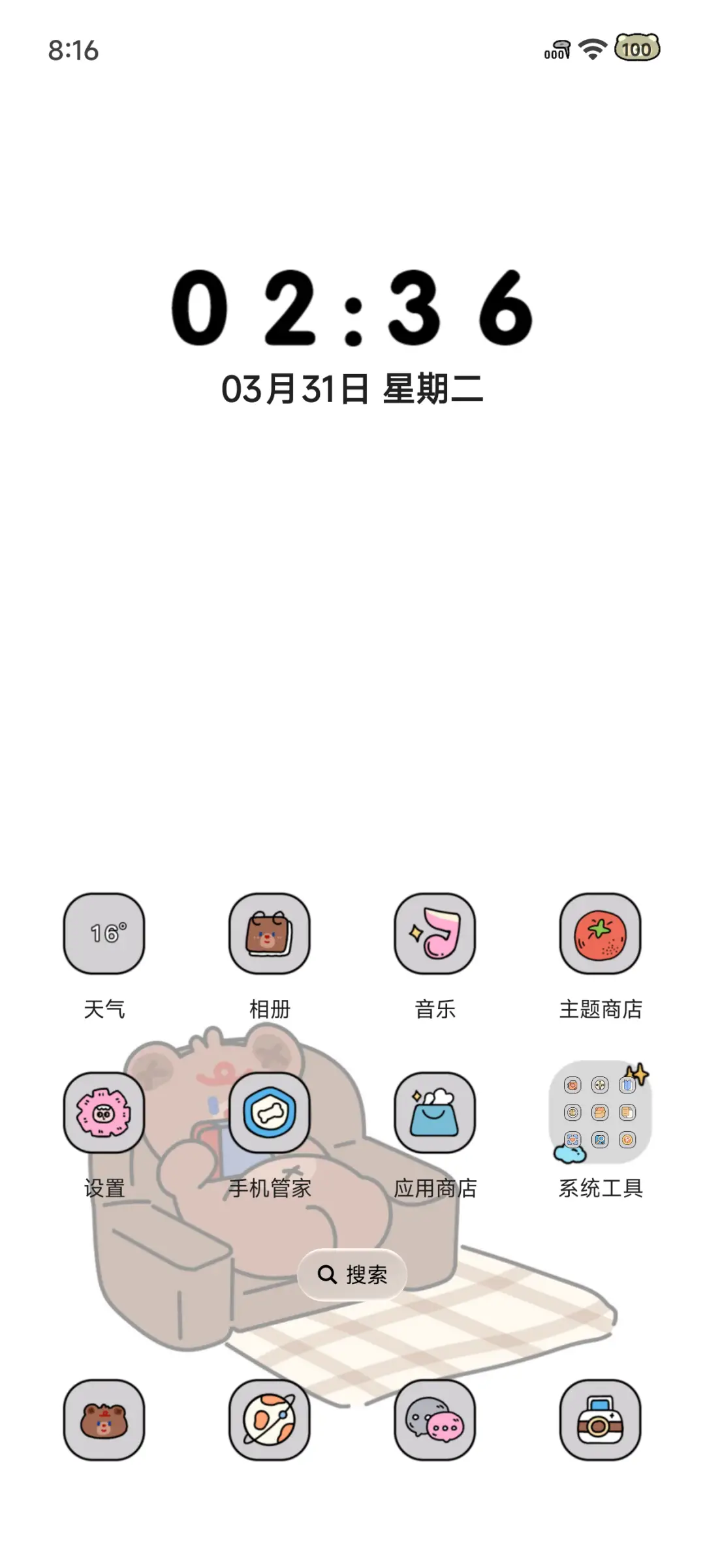The width and height of the screenshot is (705, 1568).
Task: Expand the 系统工具 system tools folder
Action: (x=601, y=1113)
